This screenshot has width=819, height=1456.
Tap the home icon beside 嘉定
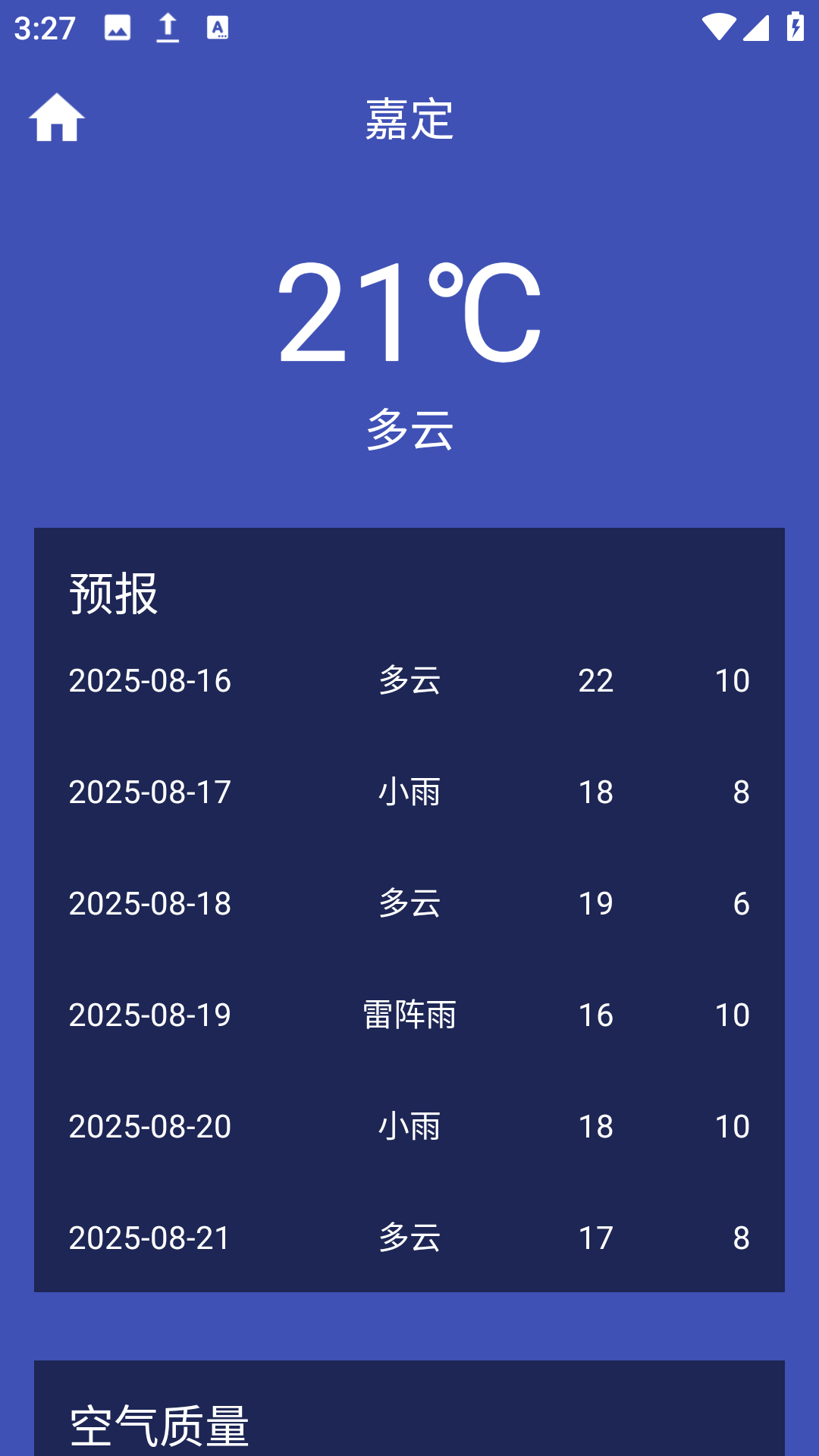pos(57,118)
